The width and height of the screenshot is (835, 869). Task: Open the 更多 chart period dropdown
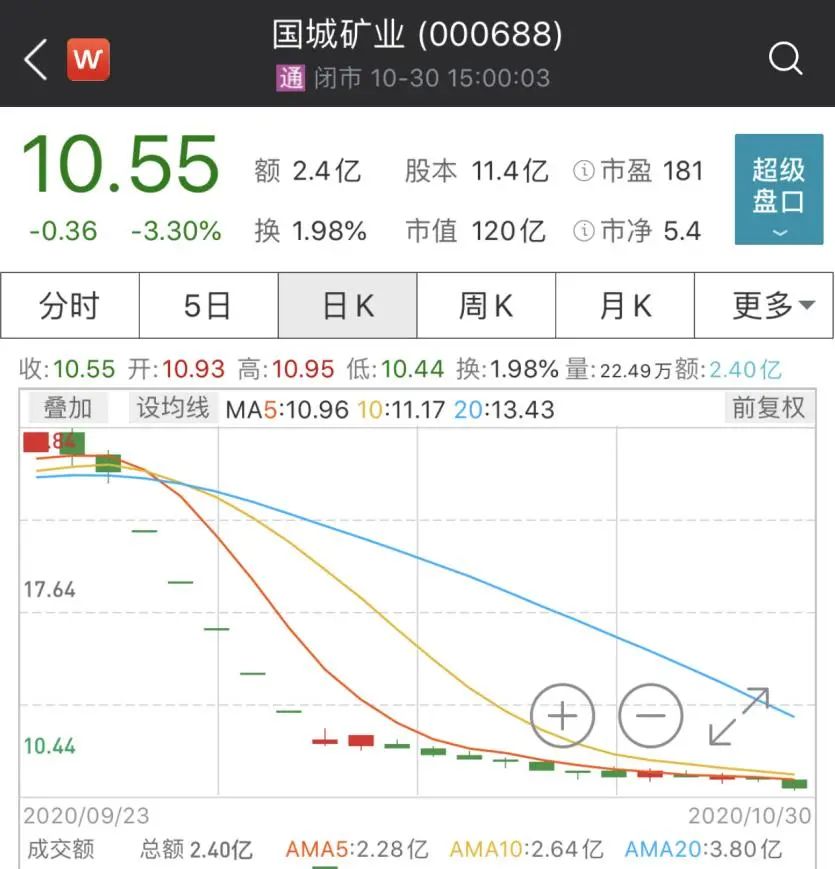click(765, 305)
